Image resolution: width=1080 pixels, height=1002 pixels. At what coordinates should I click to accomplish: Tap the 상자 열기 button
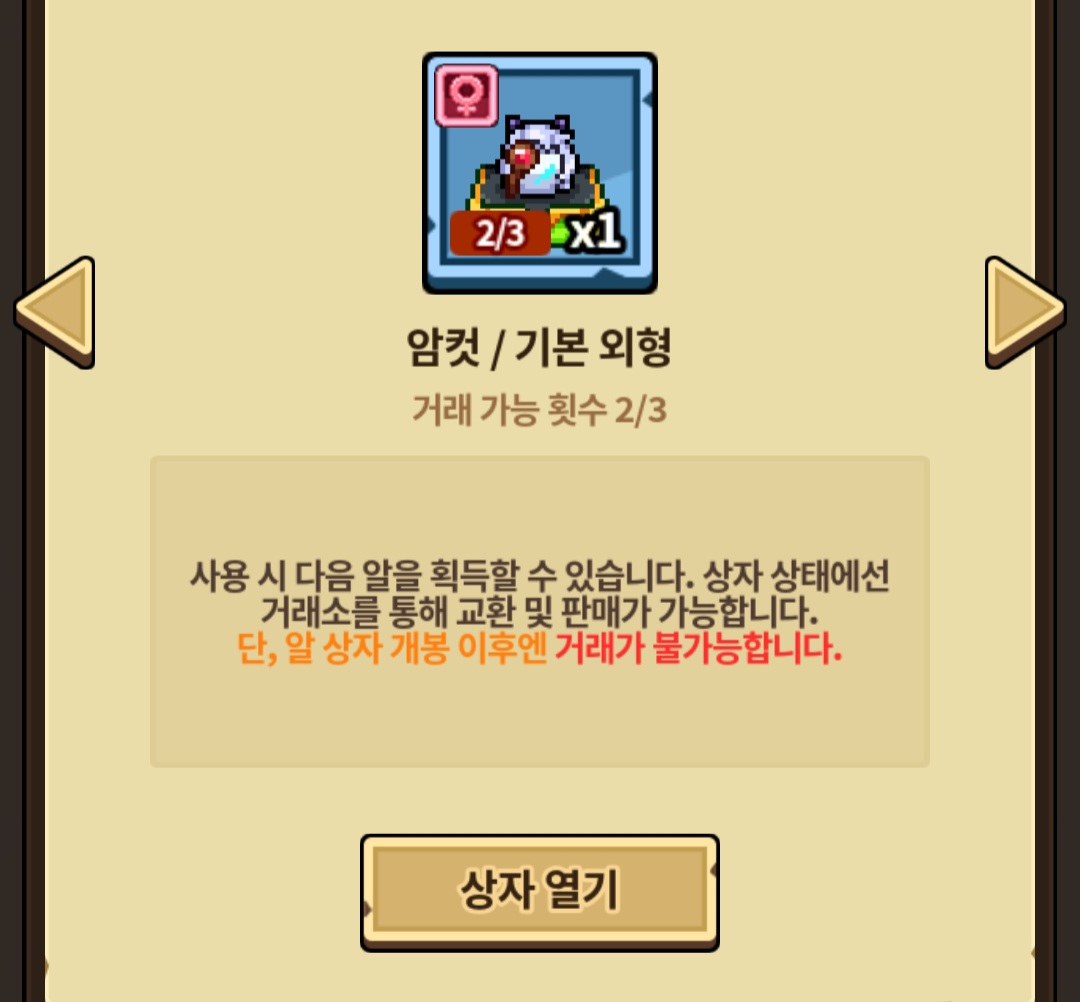pyautogui.click(x=539, y=892)
